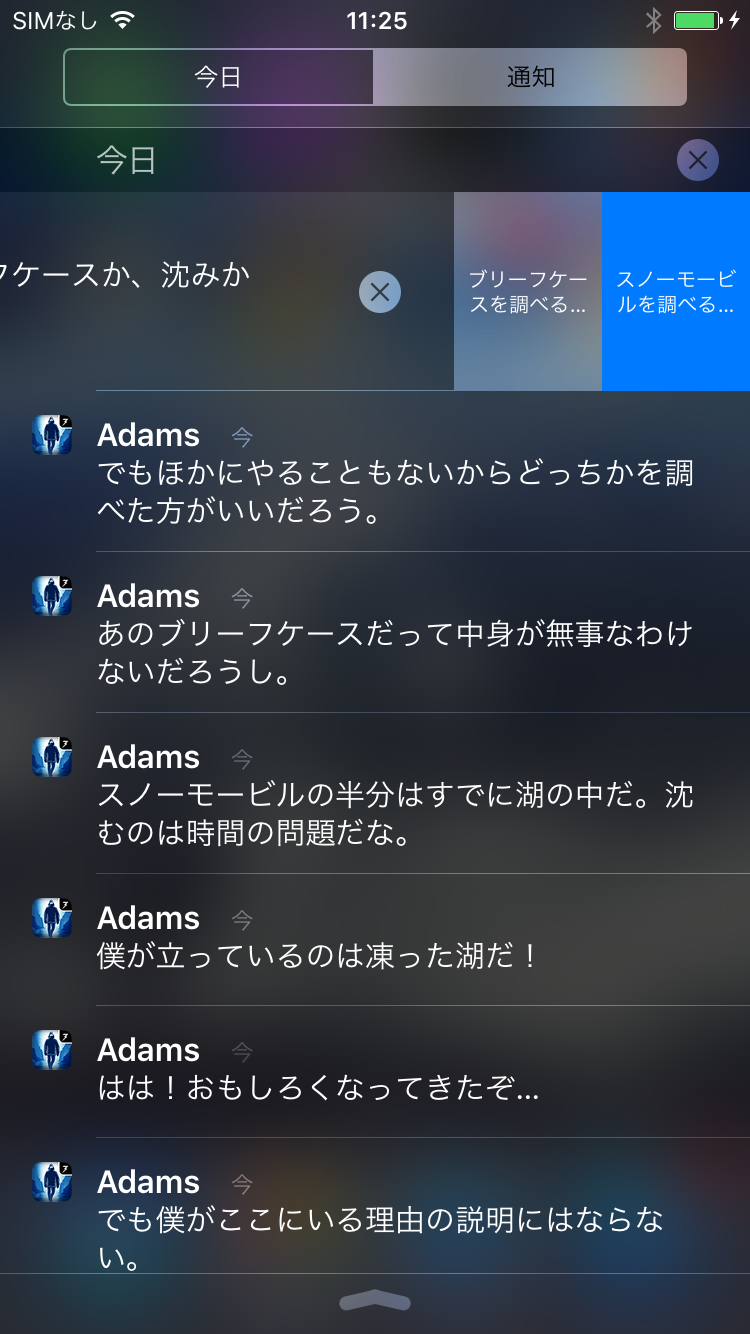This screenshot has width=750, height=1334.
Task: Switch to the 通知 tab
Action: pyautogui.click(x=530, y=77)
